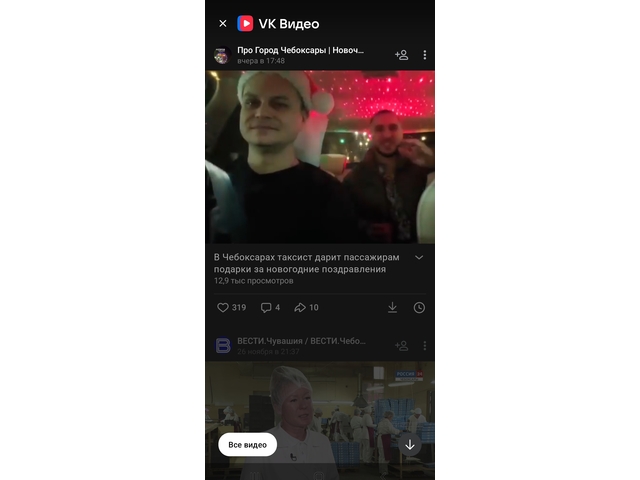
Task: Open Про Город Чебоксары channel page
Action: click(300, 50)
